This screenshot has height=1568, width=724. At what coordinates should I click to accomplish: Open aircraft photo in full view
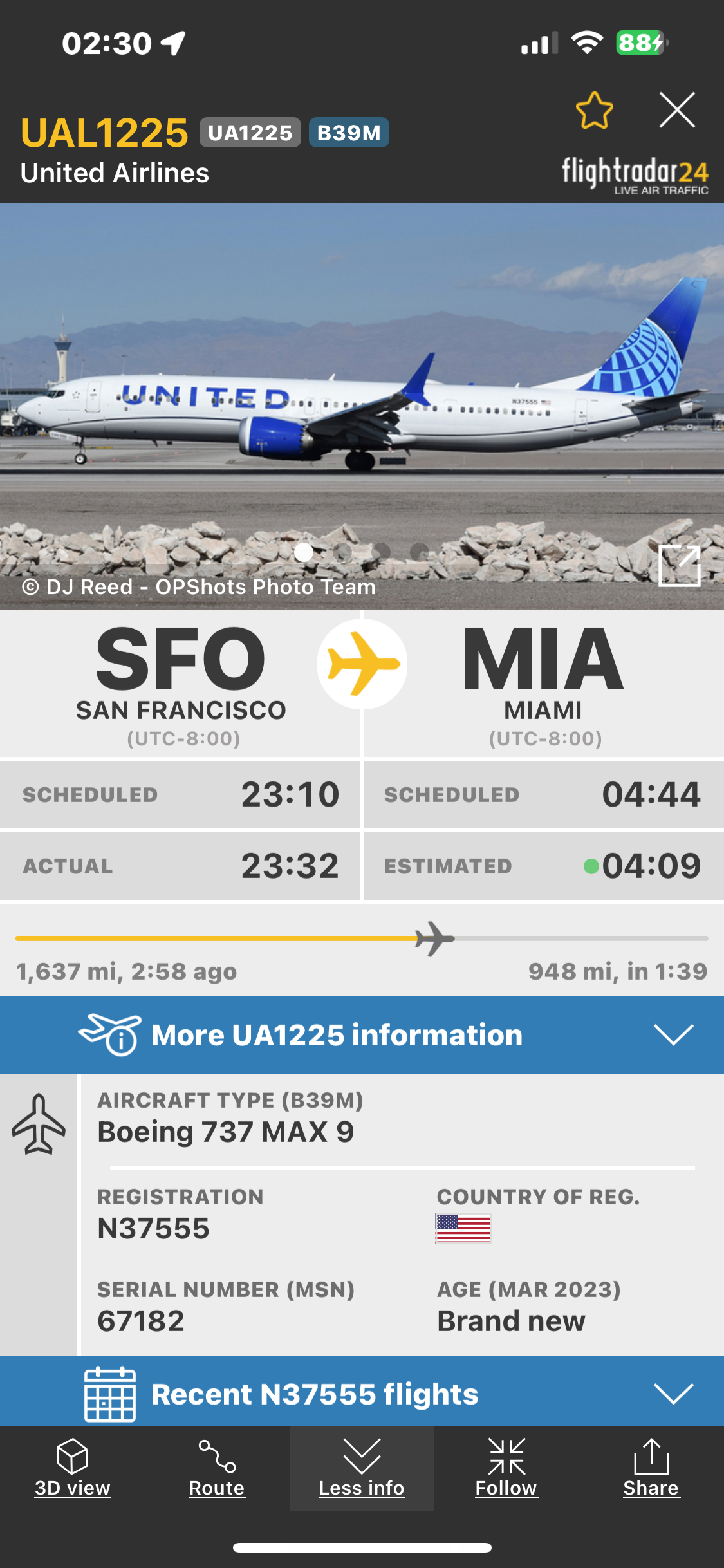[x=679, y=566]
